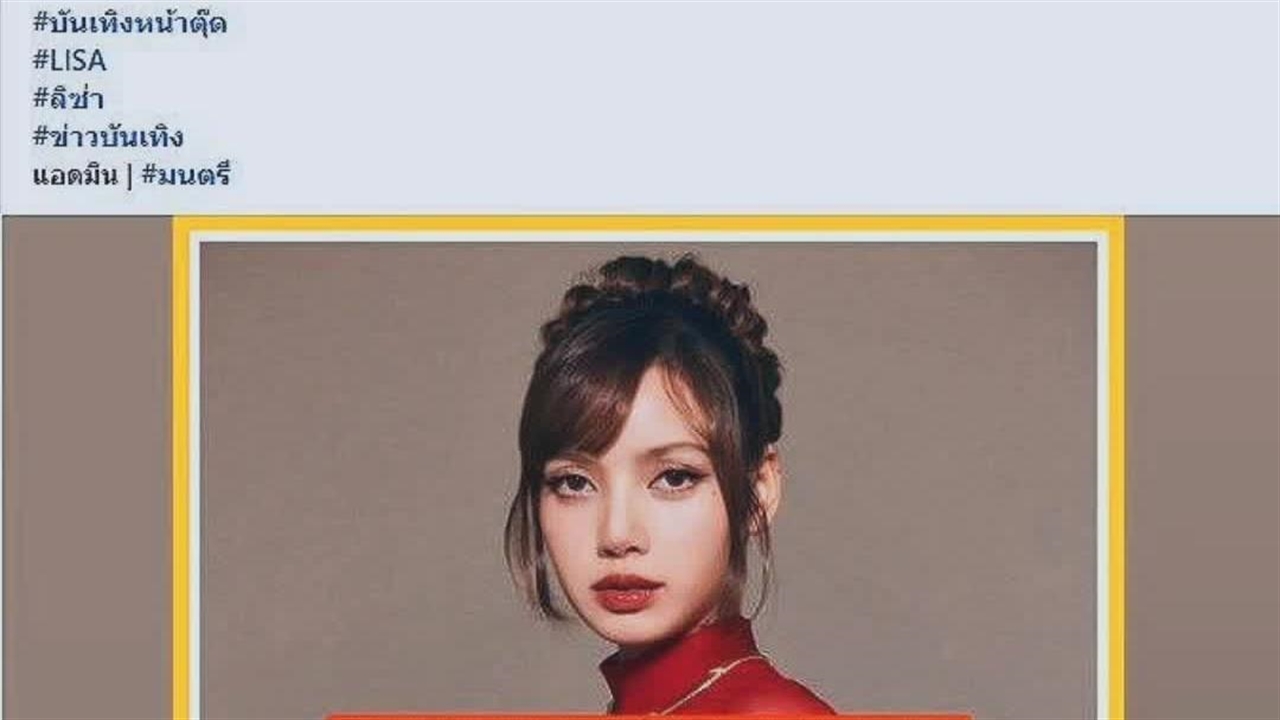Tap the first hashtag above #LISA
The width and height of the screenshot is (1280, 720).
tap(130, 23)
